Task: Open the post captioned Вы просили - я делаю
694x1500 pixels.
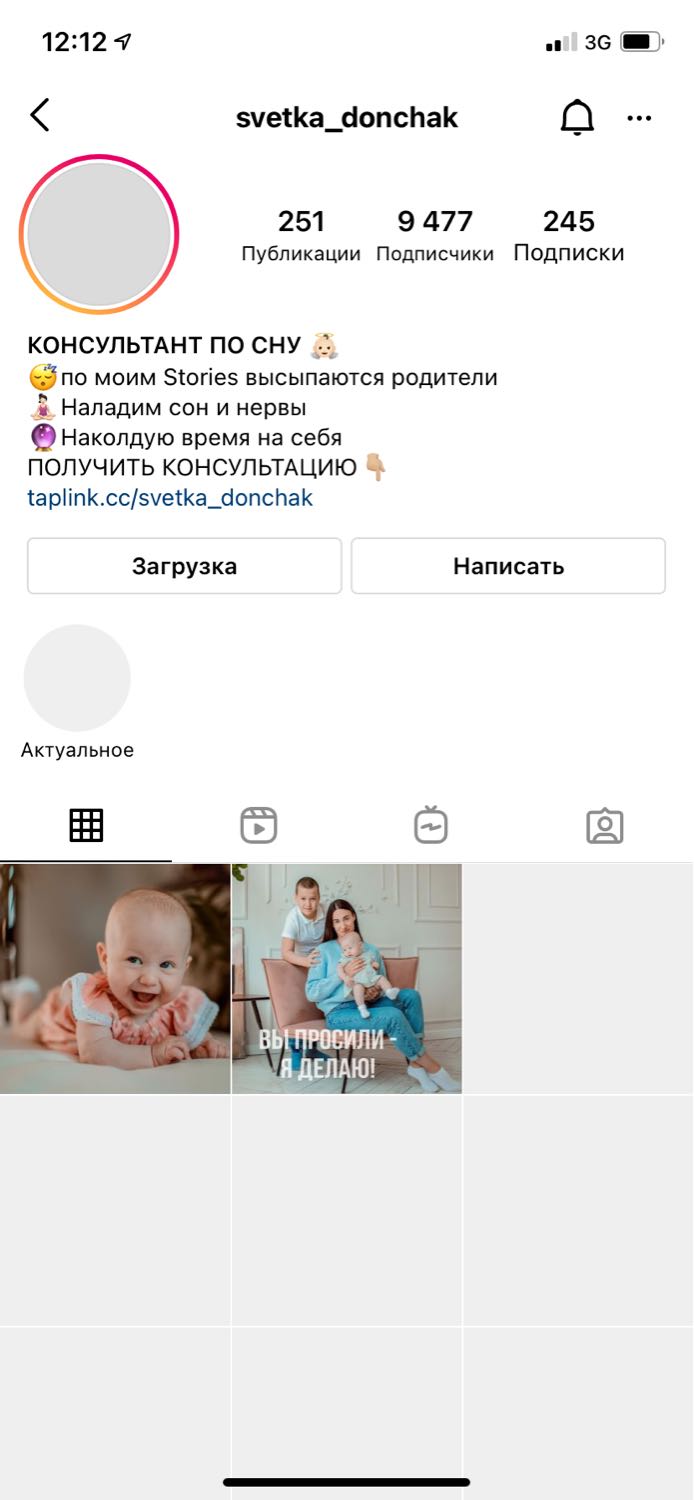Action: 347,978
